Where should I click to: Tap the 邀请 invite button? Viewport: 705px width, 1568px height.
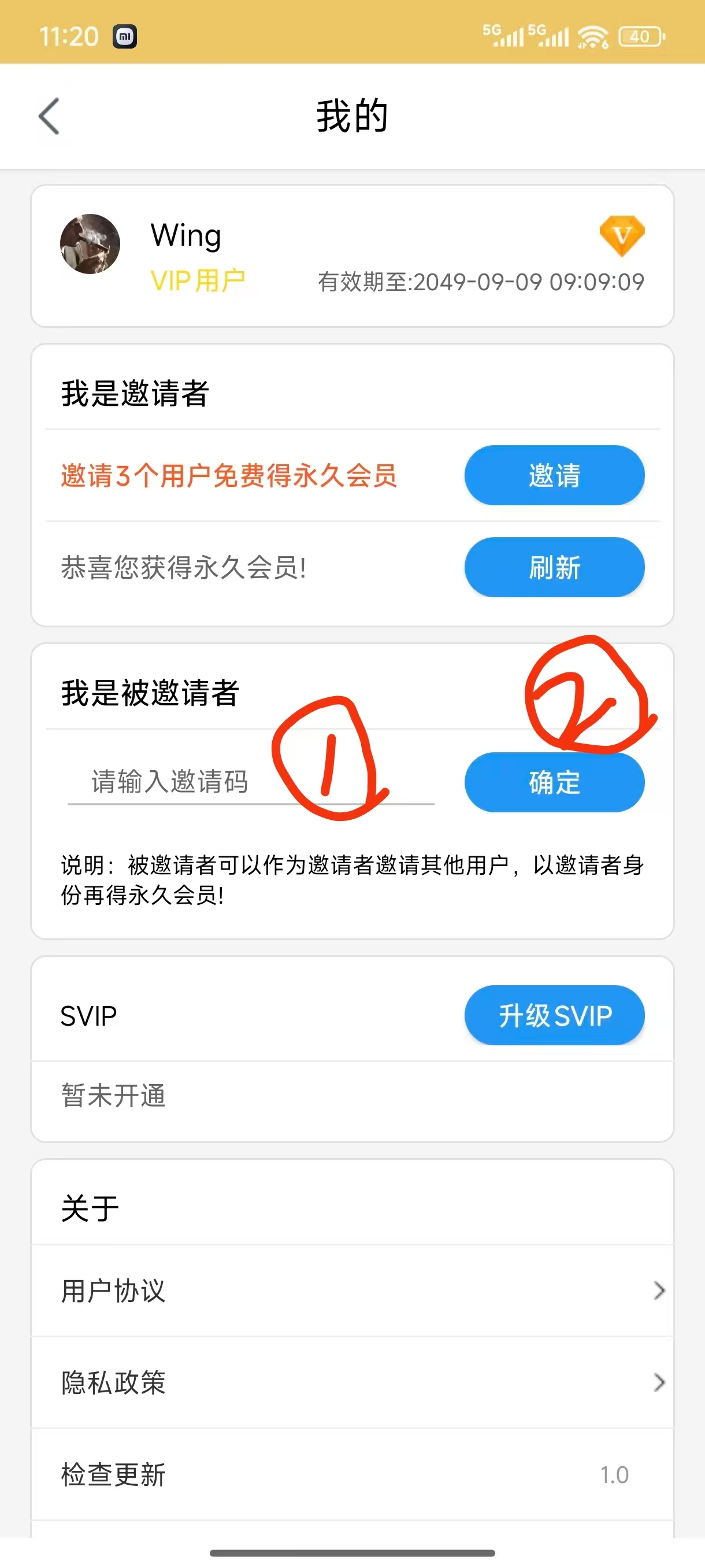[x=554, y=476]
